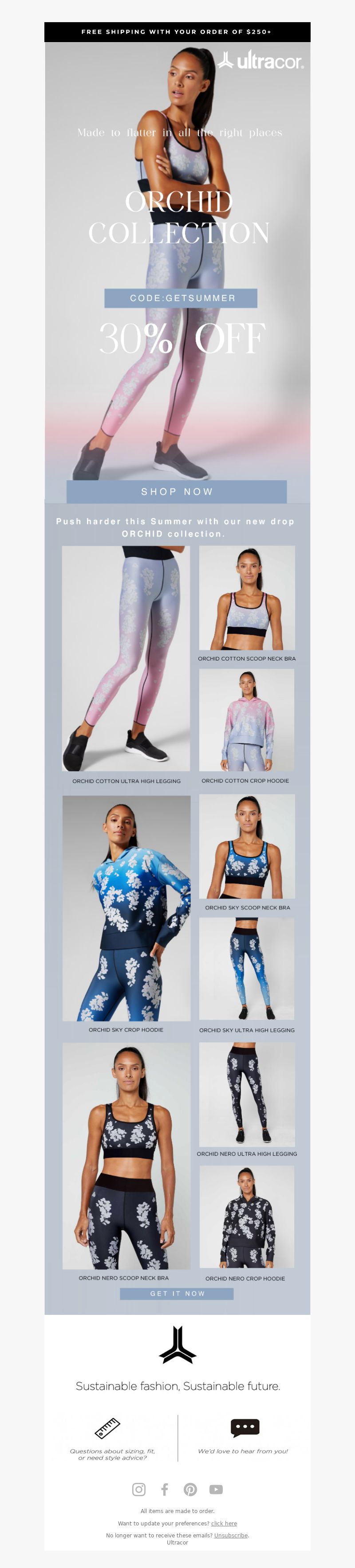The height and width of the screenshot is (1568, 355).
Task: Tap the CODE:GETSUMMER banner
Action: coord(181,298)
